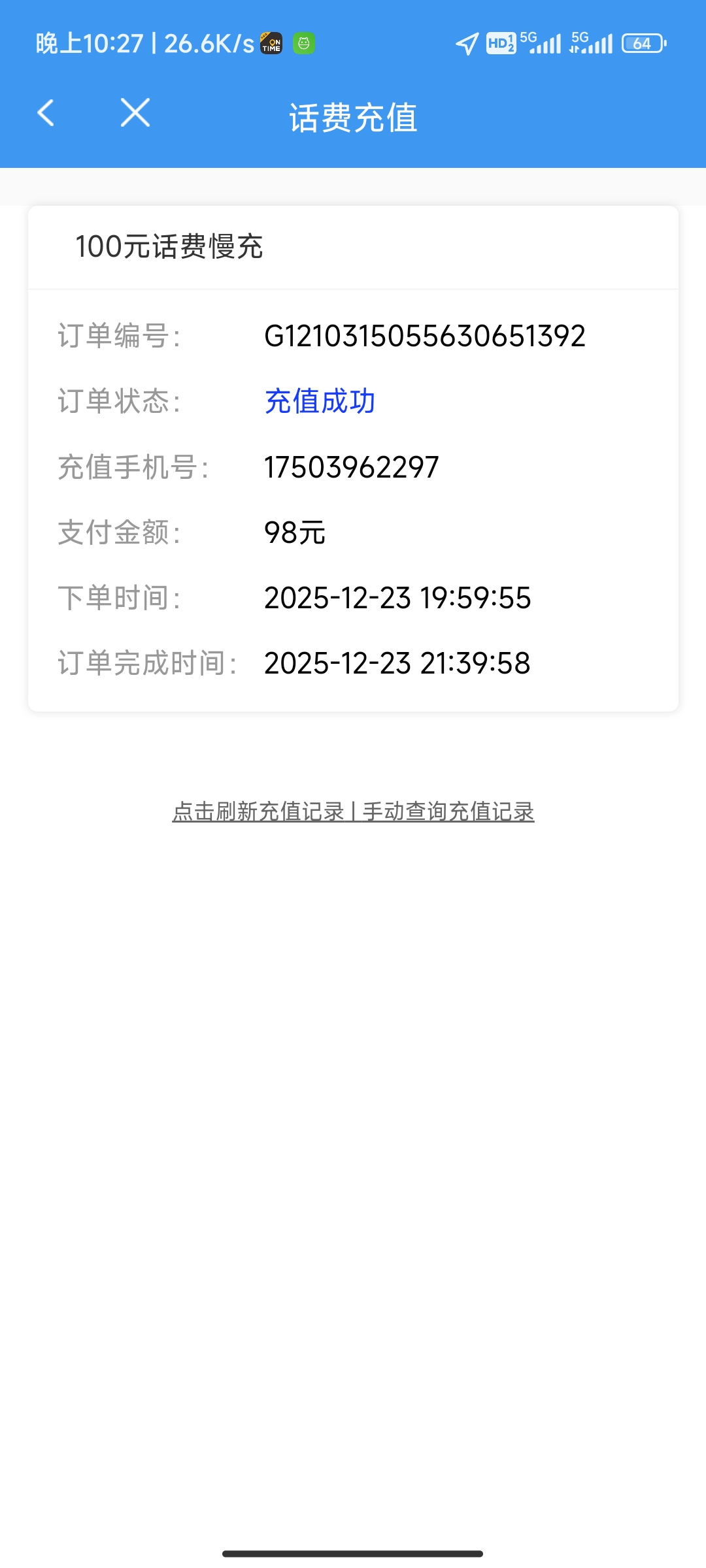
Task: Tap the 话费充值 page title
Action: tap(353, 118)
